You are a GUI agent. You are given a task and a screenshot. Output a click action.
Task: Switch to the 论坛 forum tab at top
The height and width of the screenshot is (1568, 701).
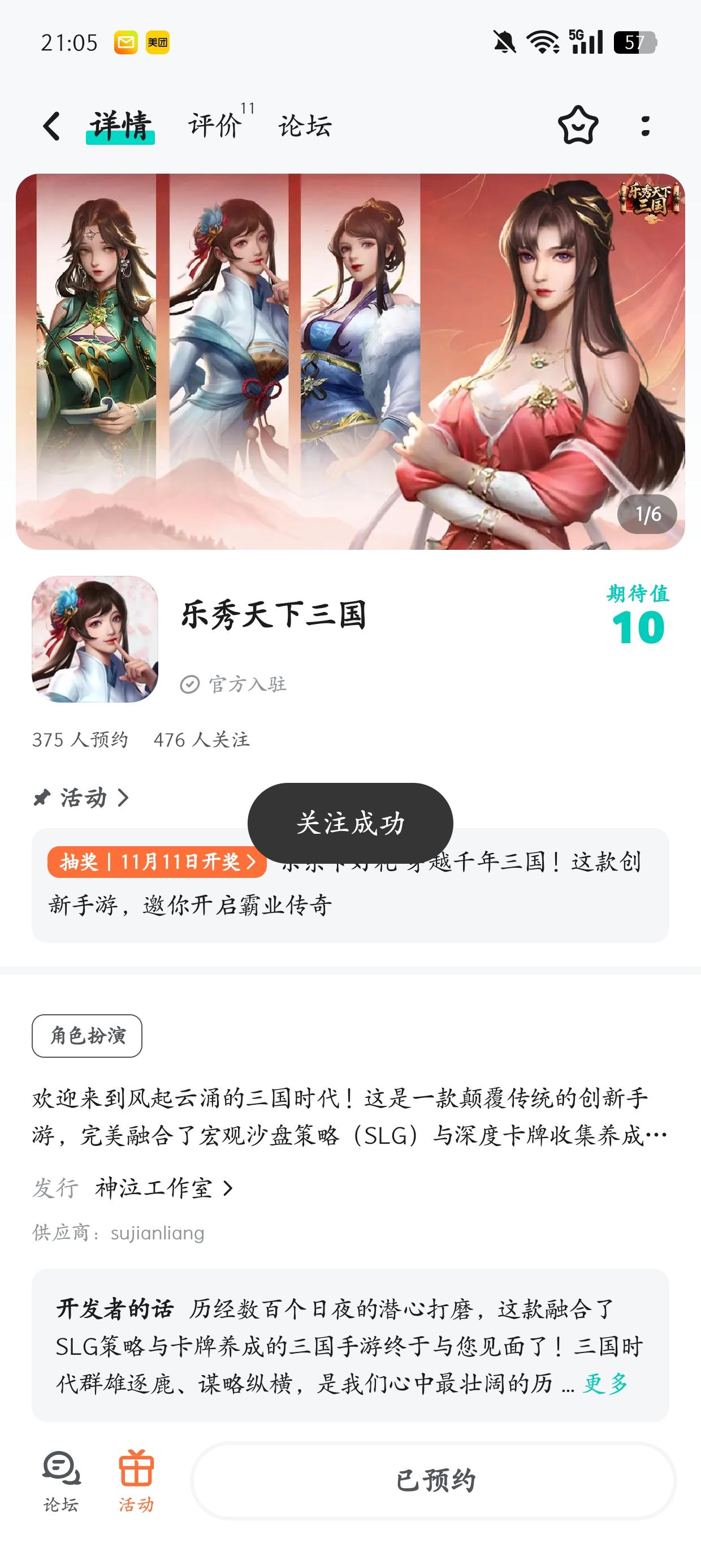(x=305, y=127)
